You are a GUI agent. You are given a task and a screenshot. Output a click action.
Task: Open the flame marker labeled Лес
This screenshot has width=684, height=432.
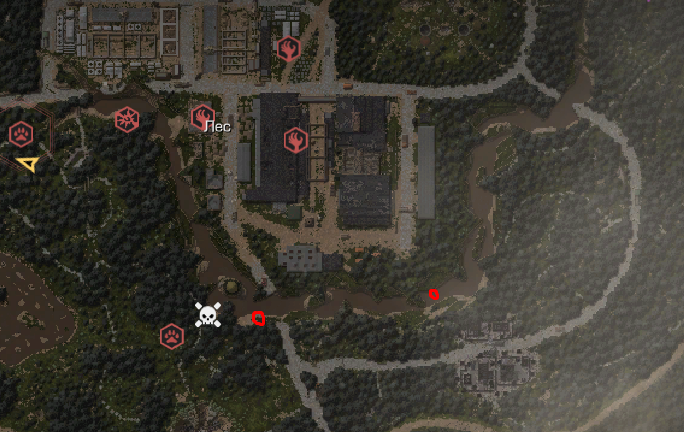pyautogui.click(x=203, y=118)
